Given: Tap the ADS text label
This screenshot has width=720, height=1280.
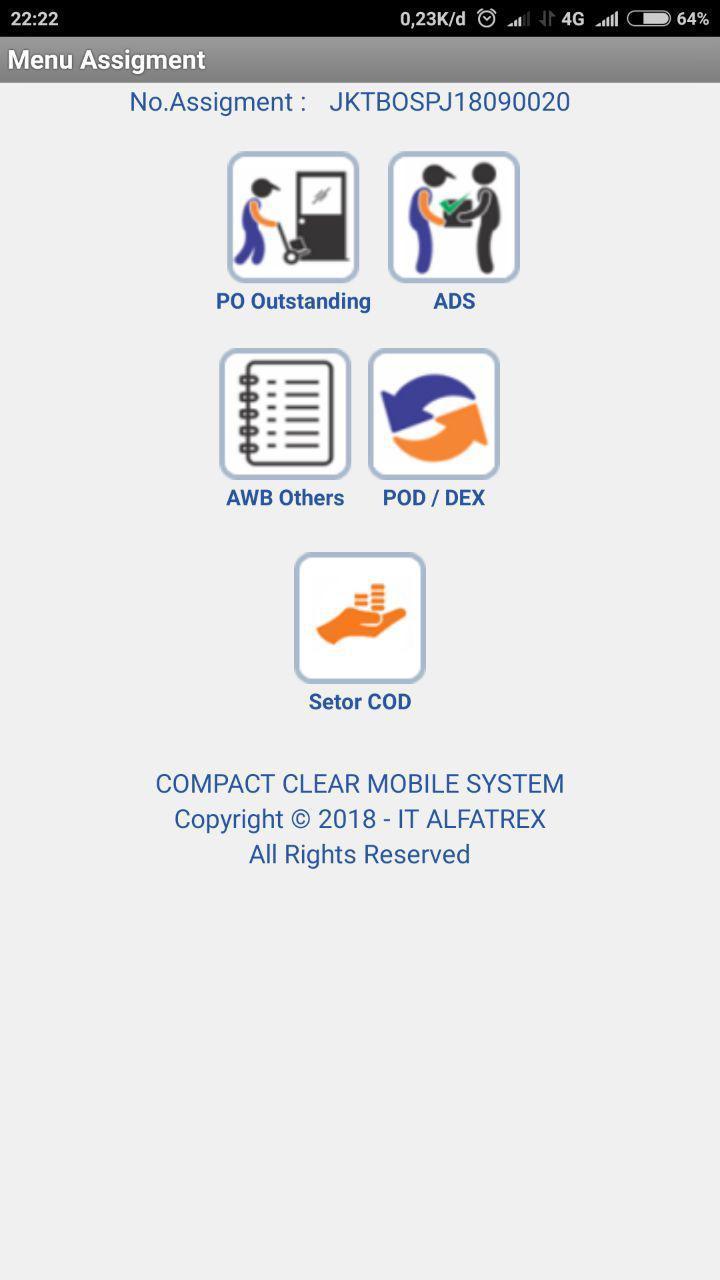Looking at the screenshot, I should tap(454, 300).
